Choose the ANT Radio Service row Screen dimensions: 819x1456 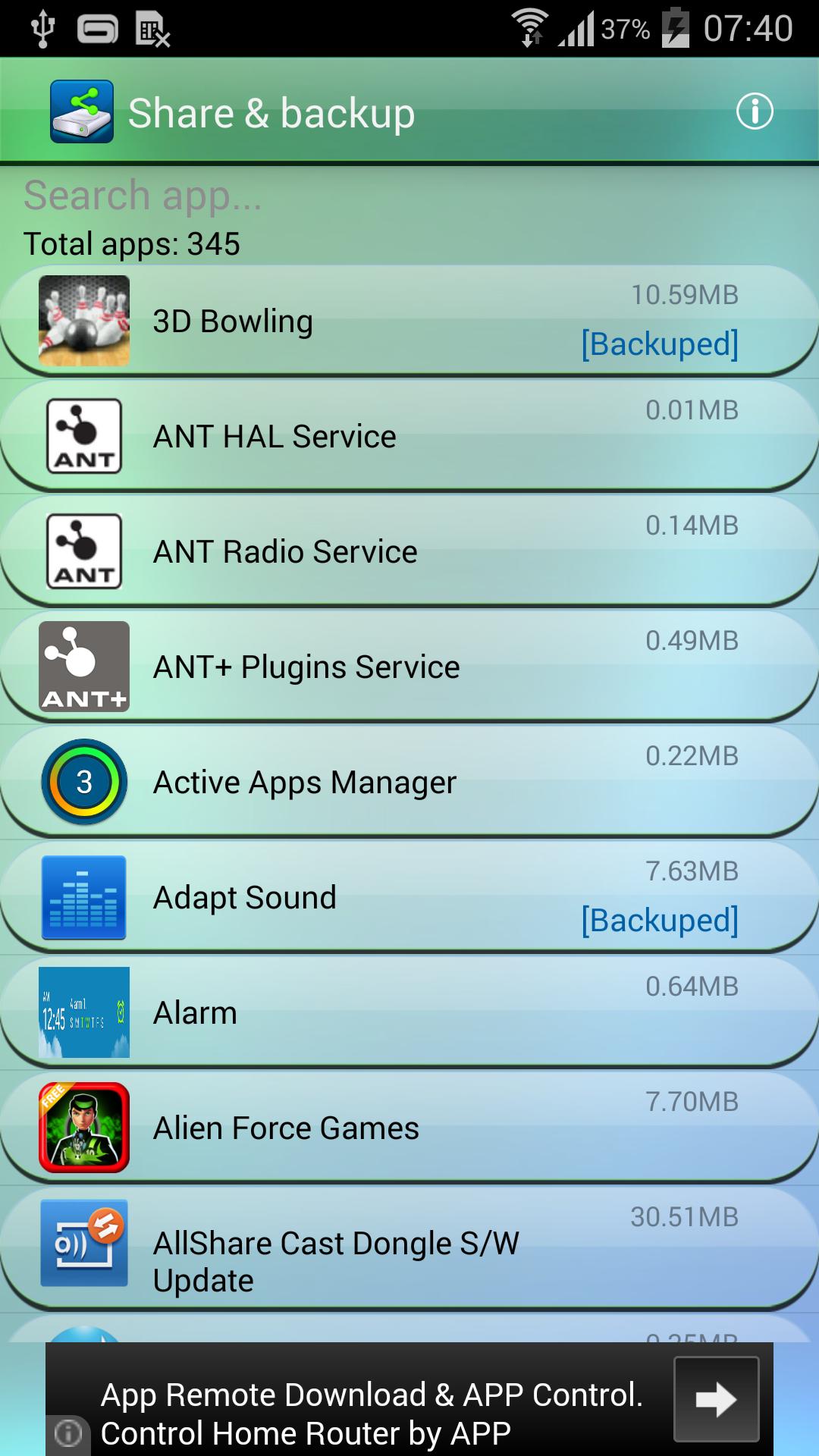click(x=409, y=552)
